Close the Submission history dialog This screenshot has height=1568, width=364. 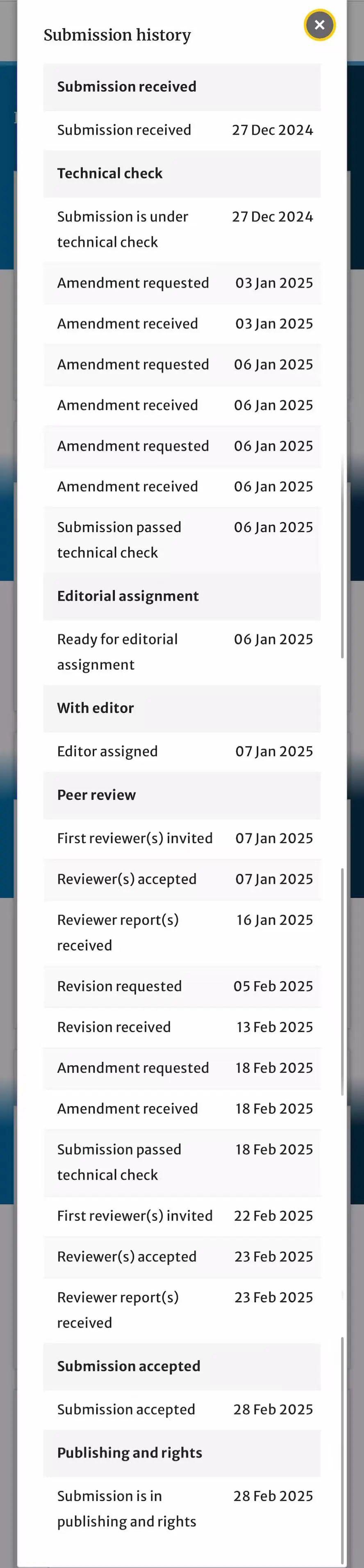320,25
